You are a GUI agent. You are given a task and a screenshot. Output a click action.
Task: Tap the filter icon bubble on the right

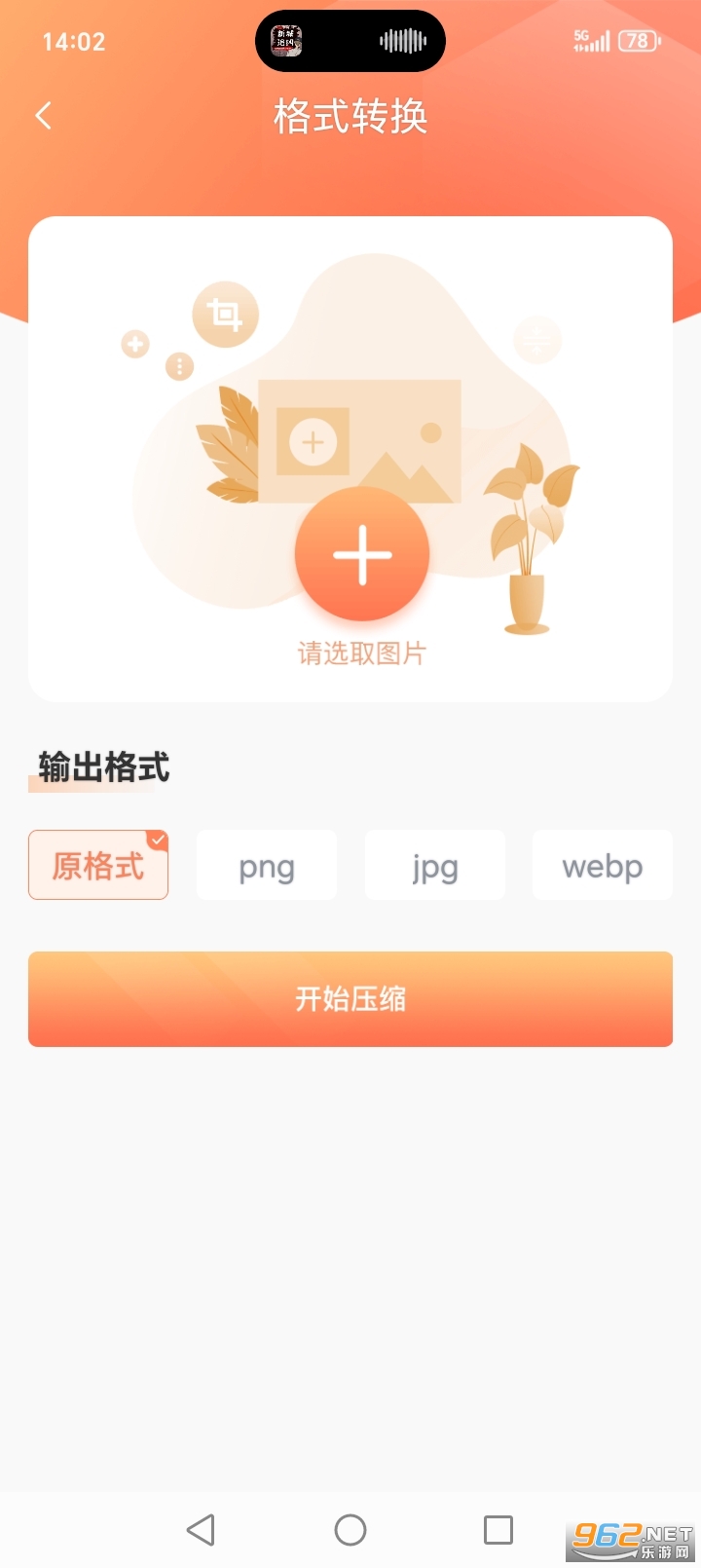[536, 340]
